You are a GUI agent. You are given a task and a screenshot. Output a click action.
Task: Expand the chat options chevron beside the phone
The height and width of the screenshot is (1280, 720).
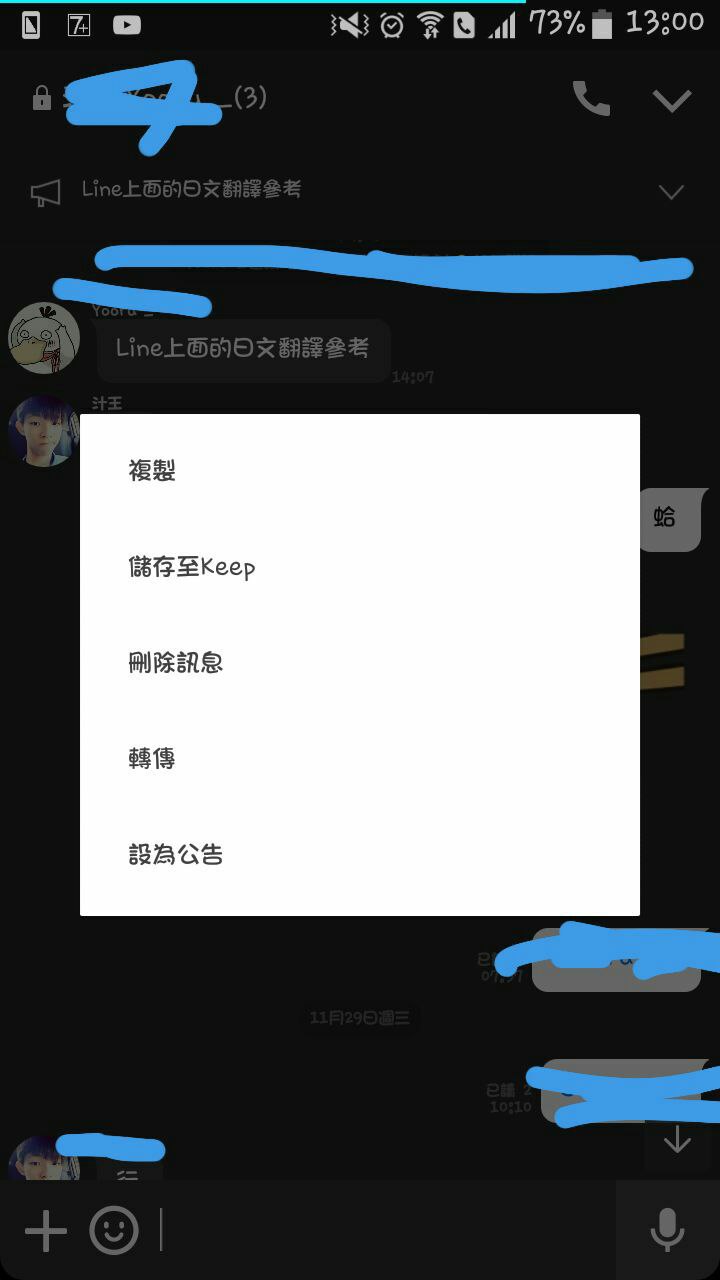pos(671,99)
